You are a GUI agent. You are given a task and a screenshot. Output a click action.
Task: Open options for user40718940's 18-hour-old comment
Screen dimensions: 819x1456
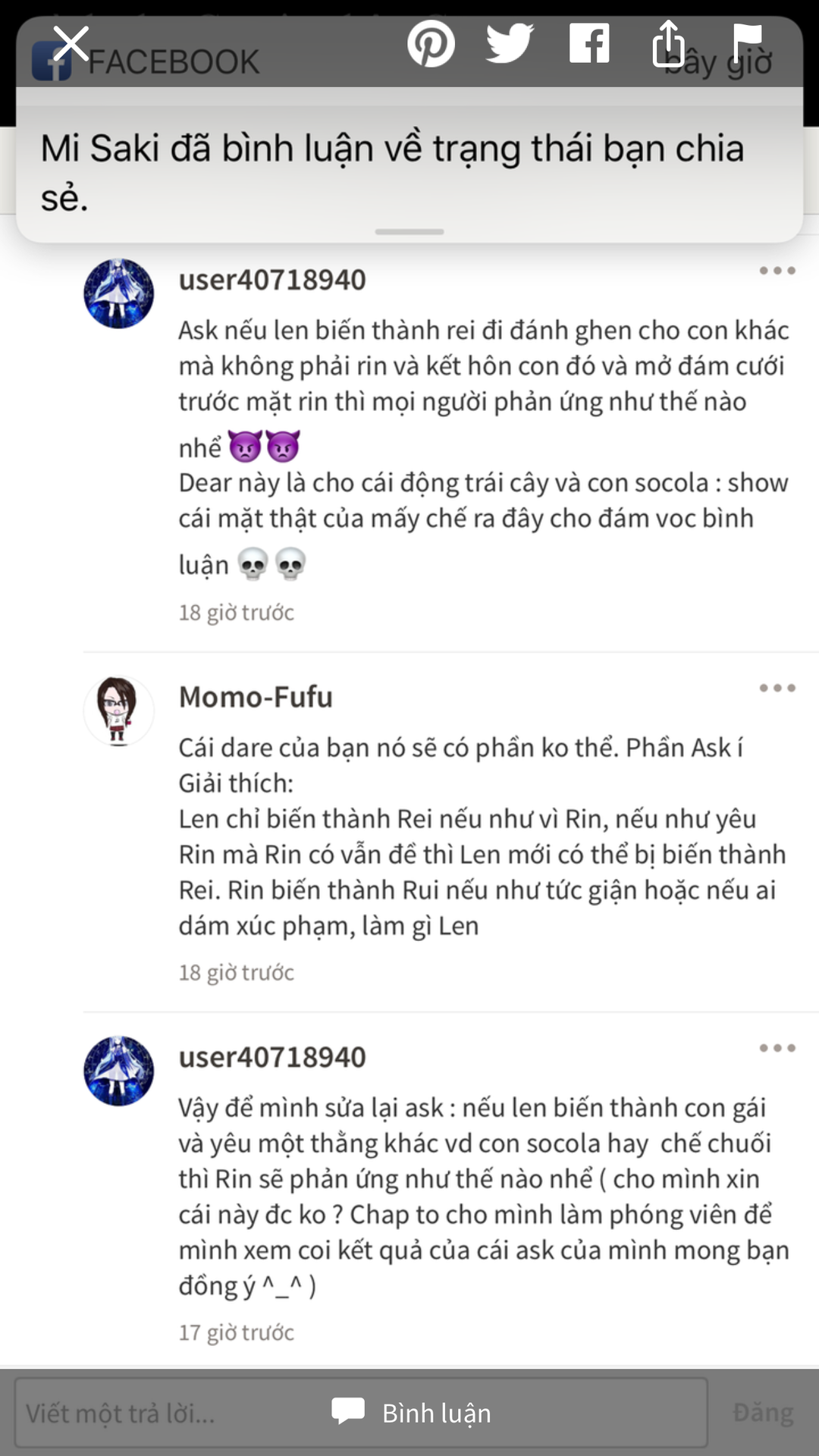(777, 271)
